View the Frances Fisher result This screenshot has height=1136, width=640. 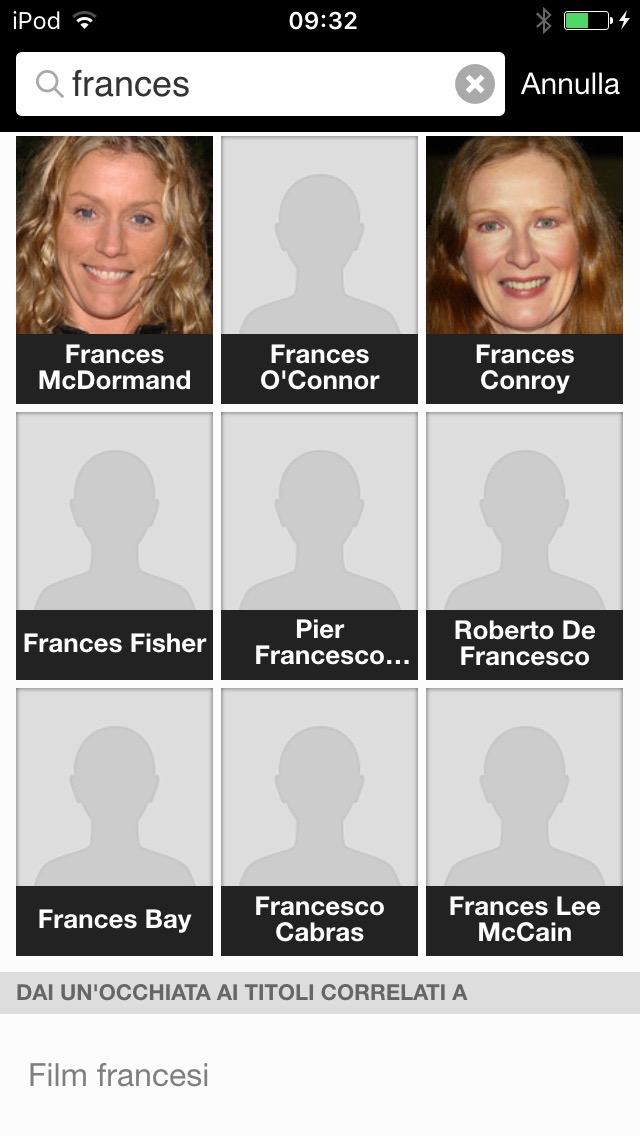(114, 546)
